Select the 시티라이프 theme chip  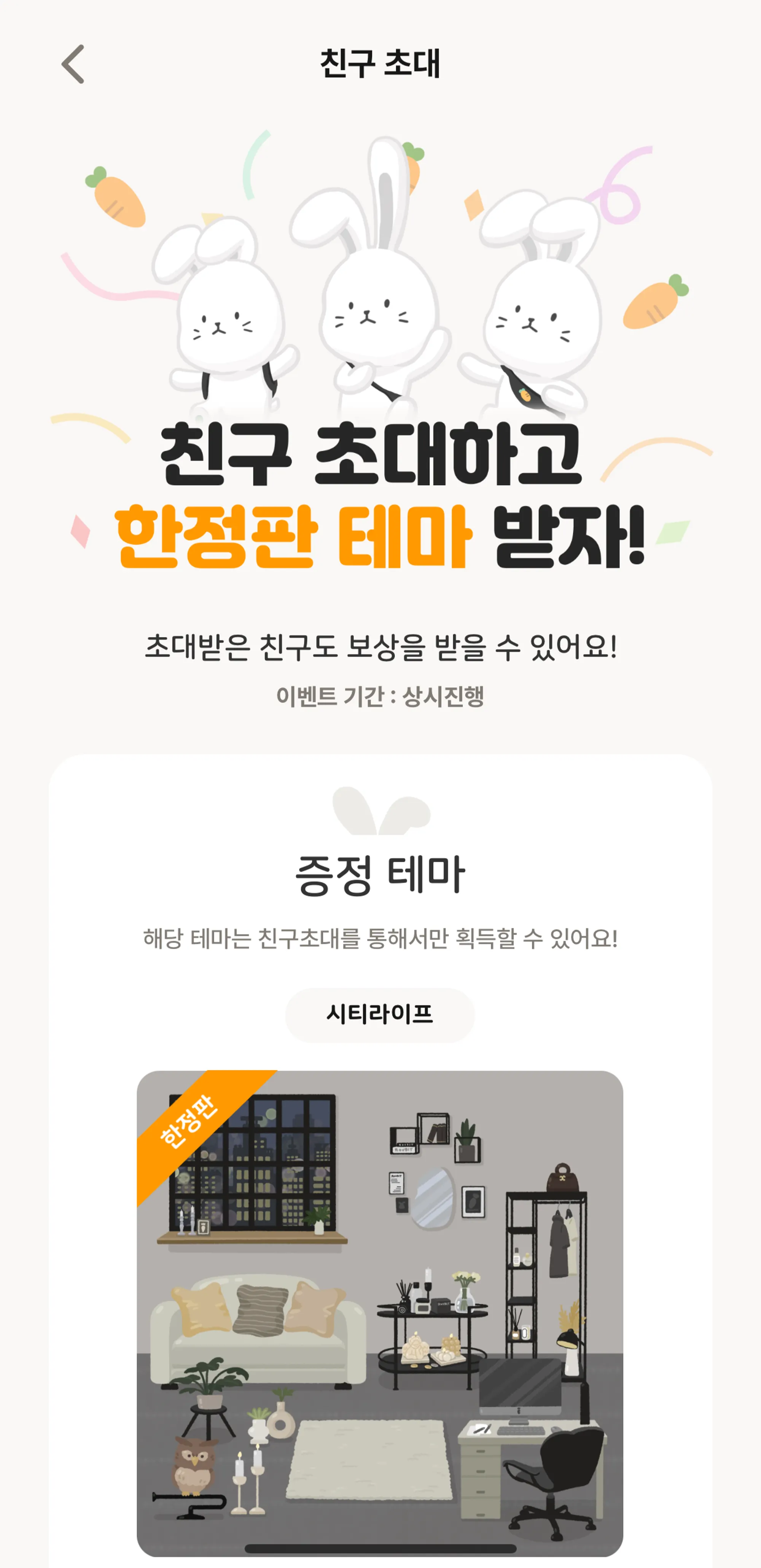point(380,1015)
